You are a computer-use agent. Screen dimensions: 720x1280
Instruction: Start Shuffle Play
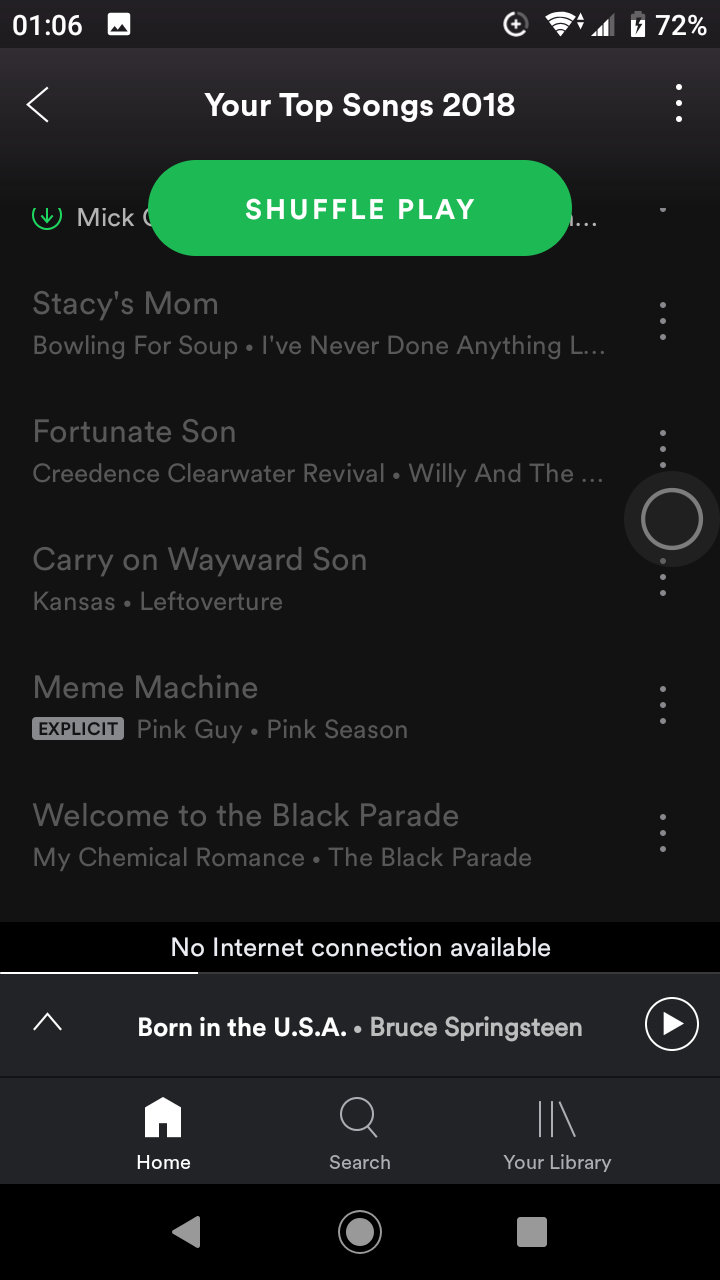tap(359, 208)
